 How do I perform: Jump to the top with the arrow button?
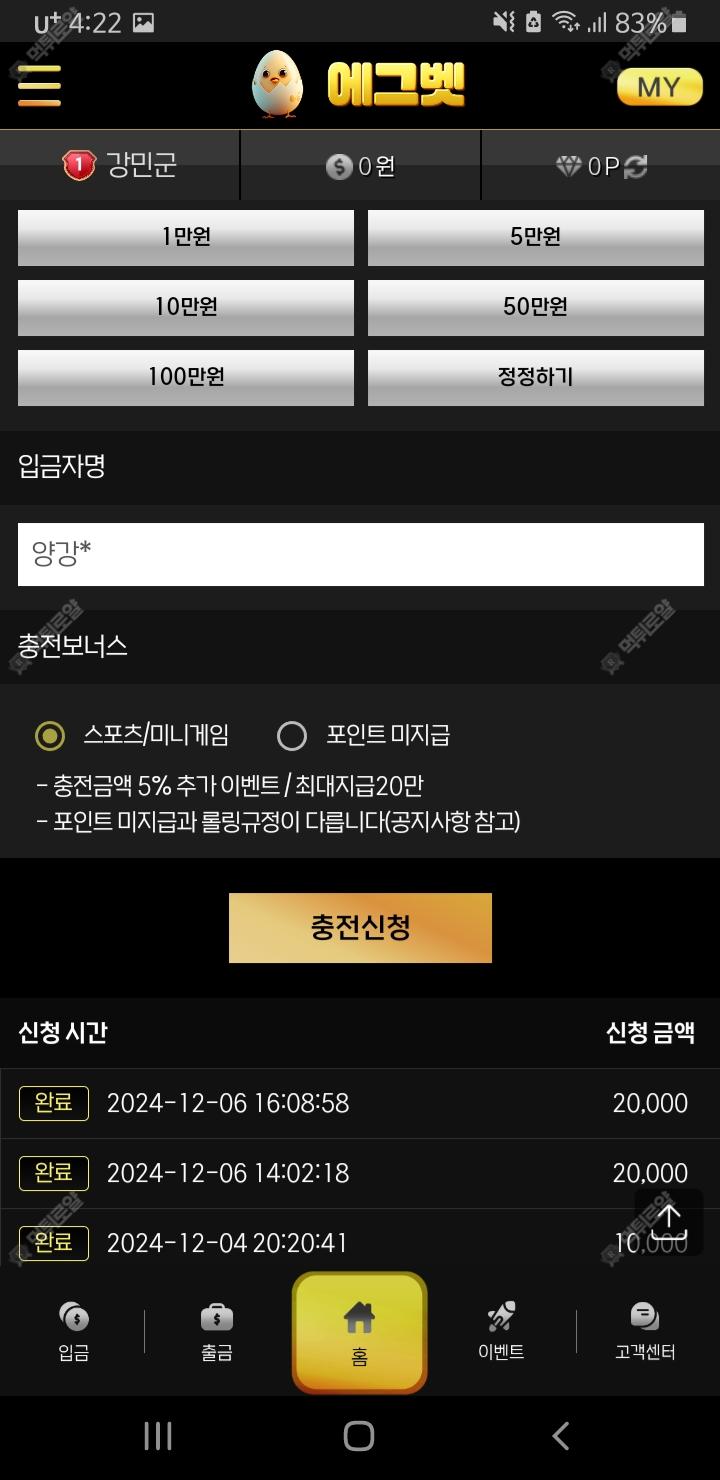668,1222
